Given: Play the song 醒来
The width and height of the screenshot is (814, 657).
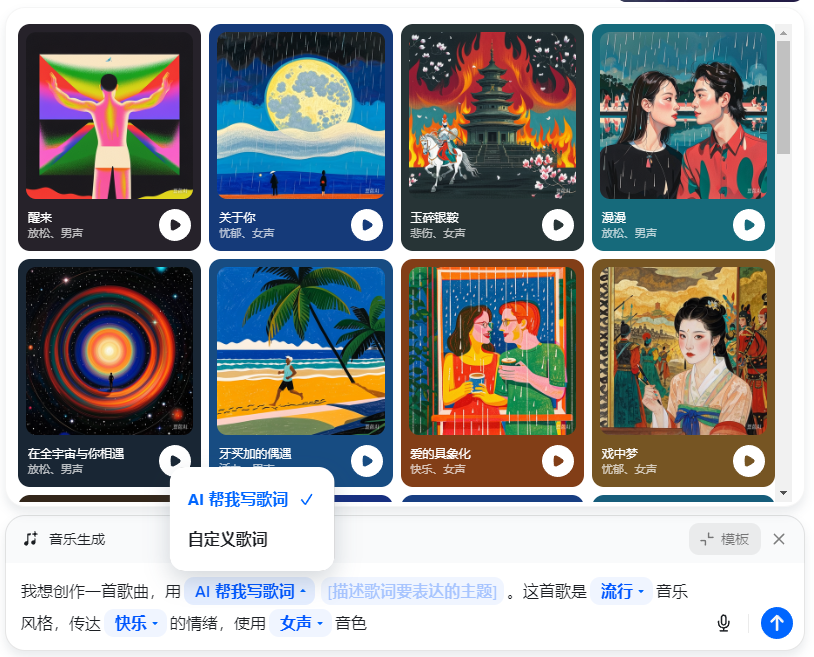Looking at the screenshot, I should [175, 225].
